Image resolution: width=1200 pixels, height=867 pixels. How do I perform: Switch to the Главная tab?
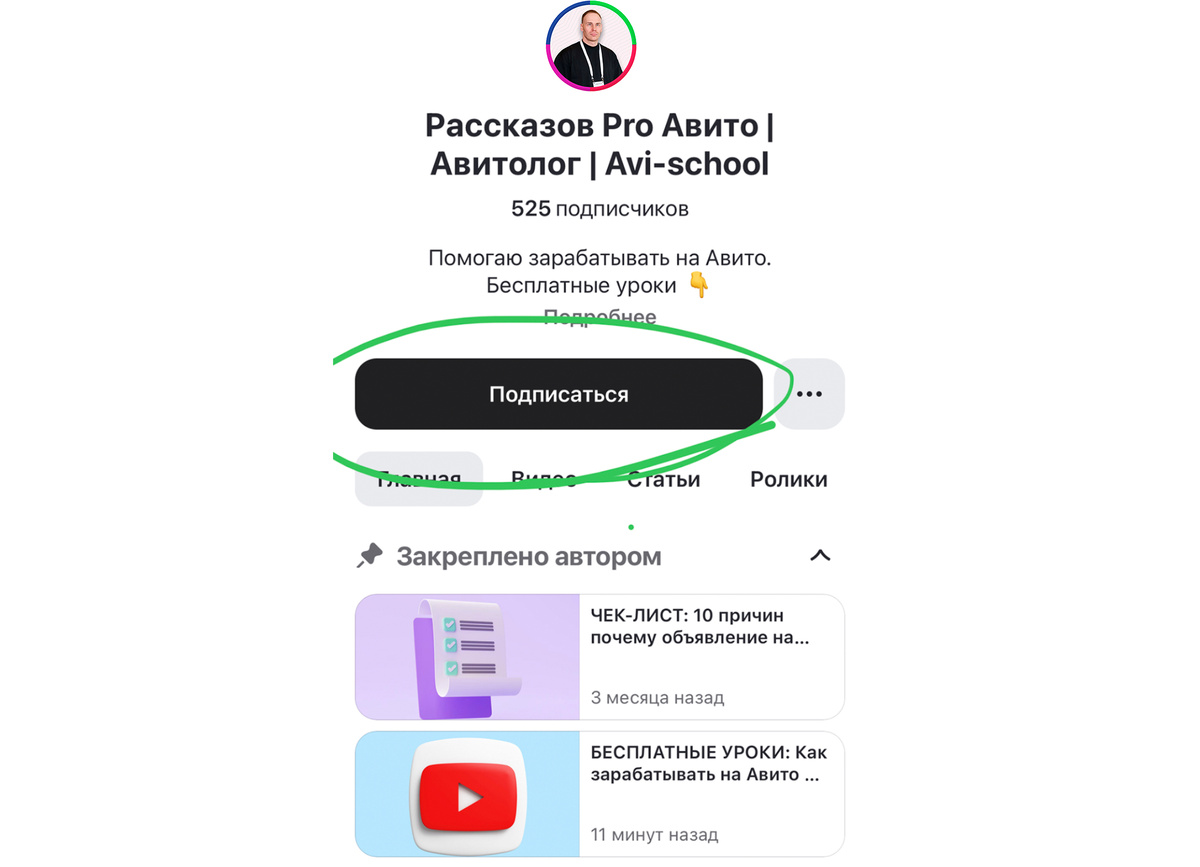coord(419,479)
